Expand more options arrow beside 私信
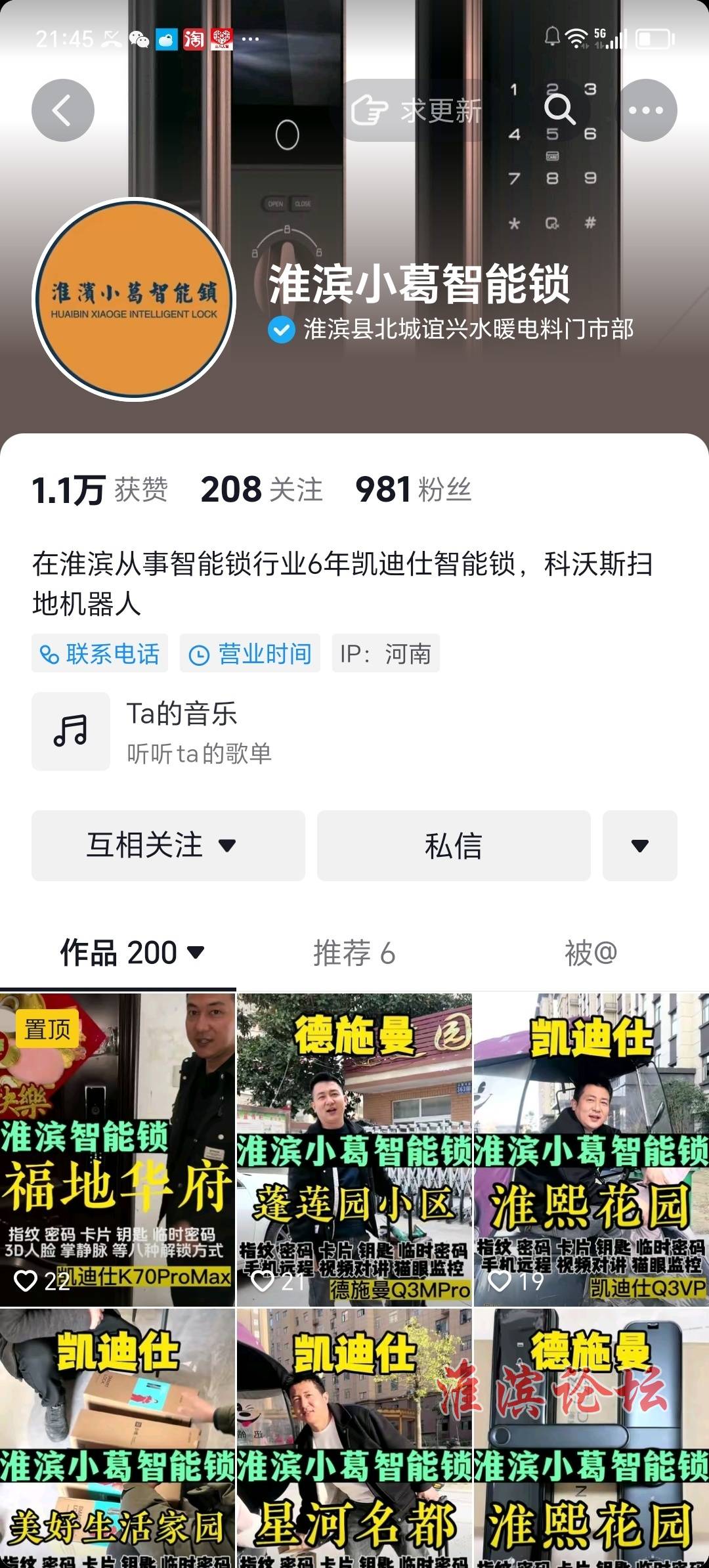 (639, 846)
